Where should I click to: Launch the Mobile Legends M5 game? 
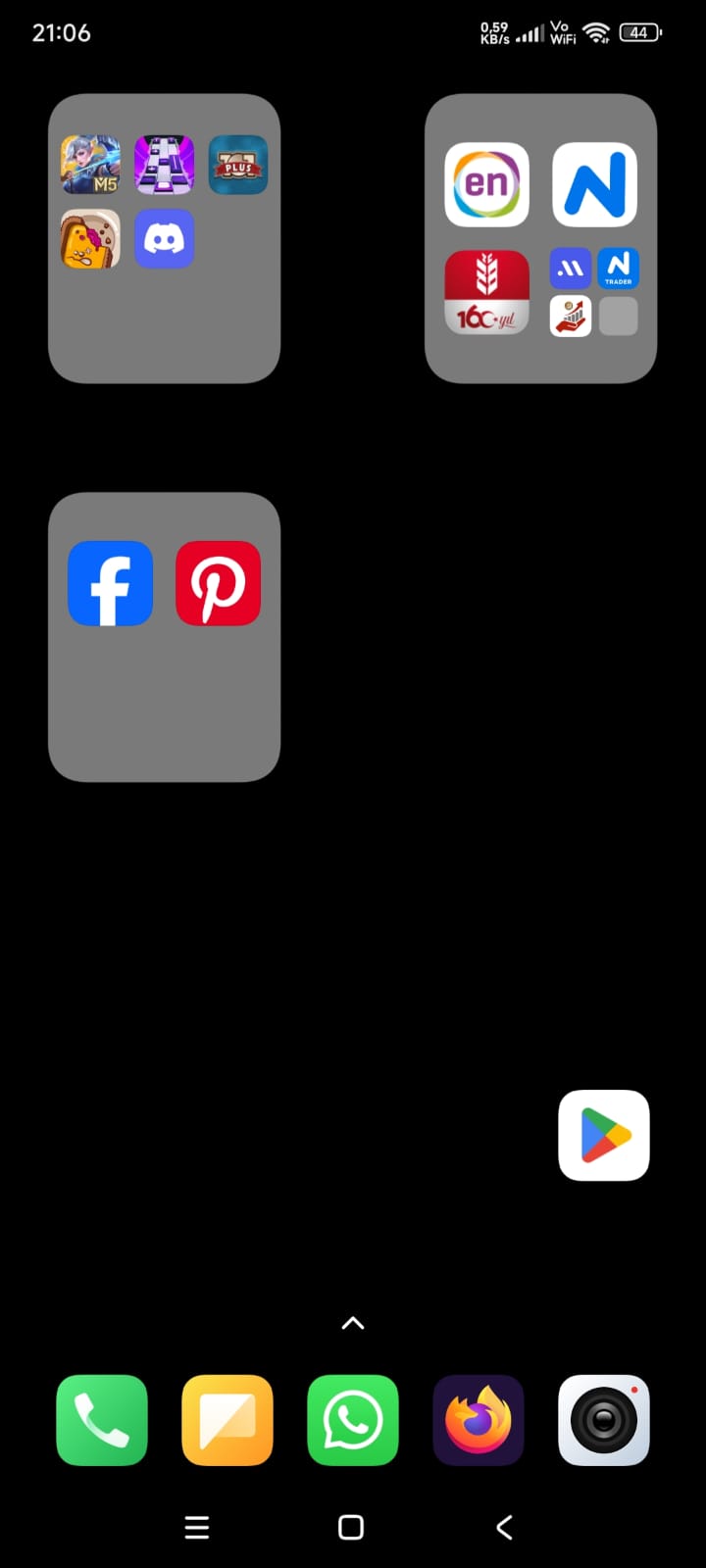(x=90, y=165)
